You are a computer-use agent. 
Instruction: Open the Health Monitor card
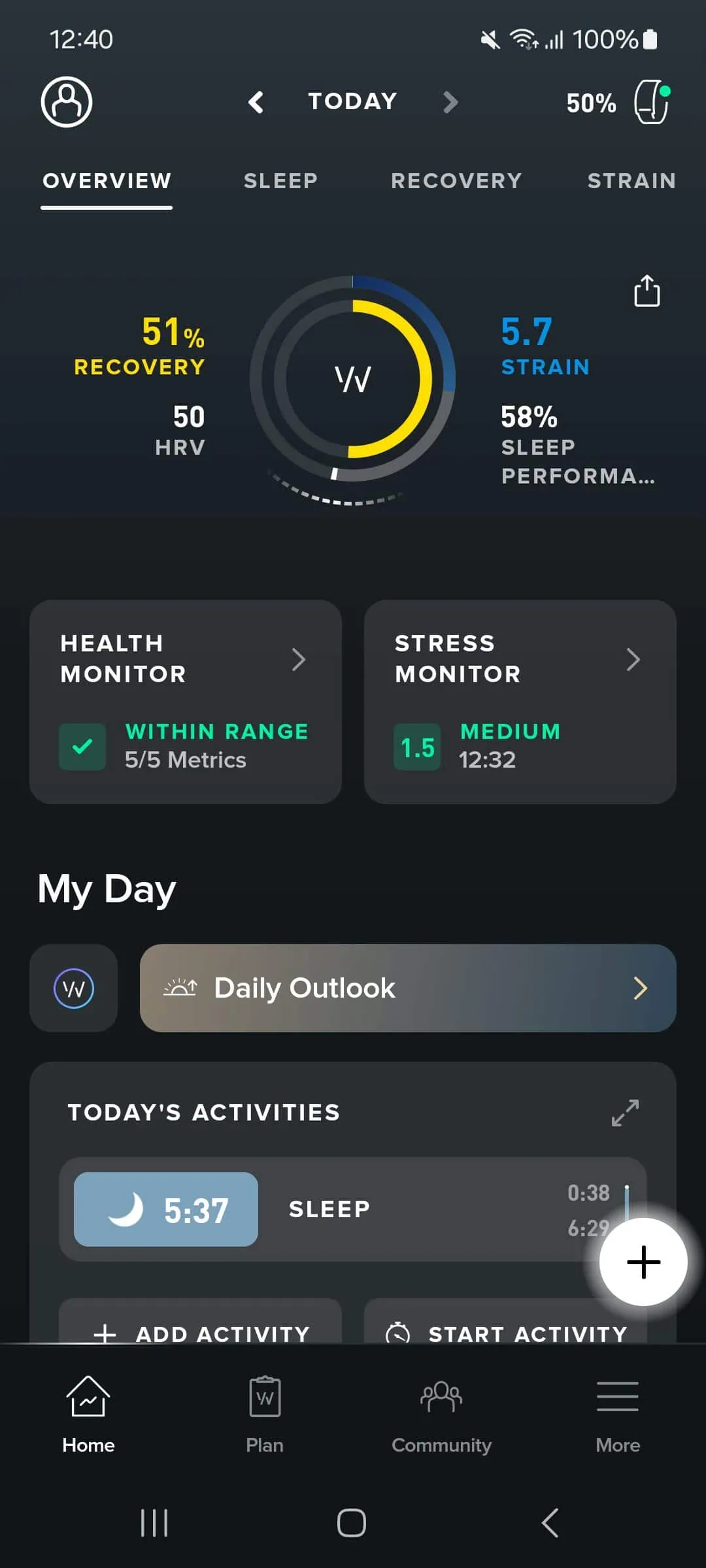coord(186,702)
